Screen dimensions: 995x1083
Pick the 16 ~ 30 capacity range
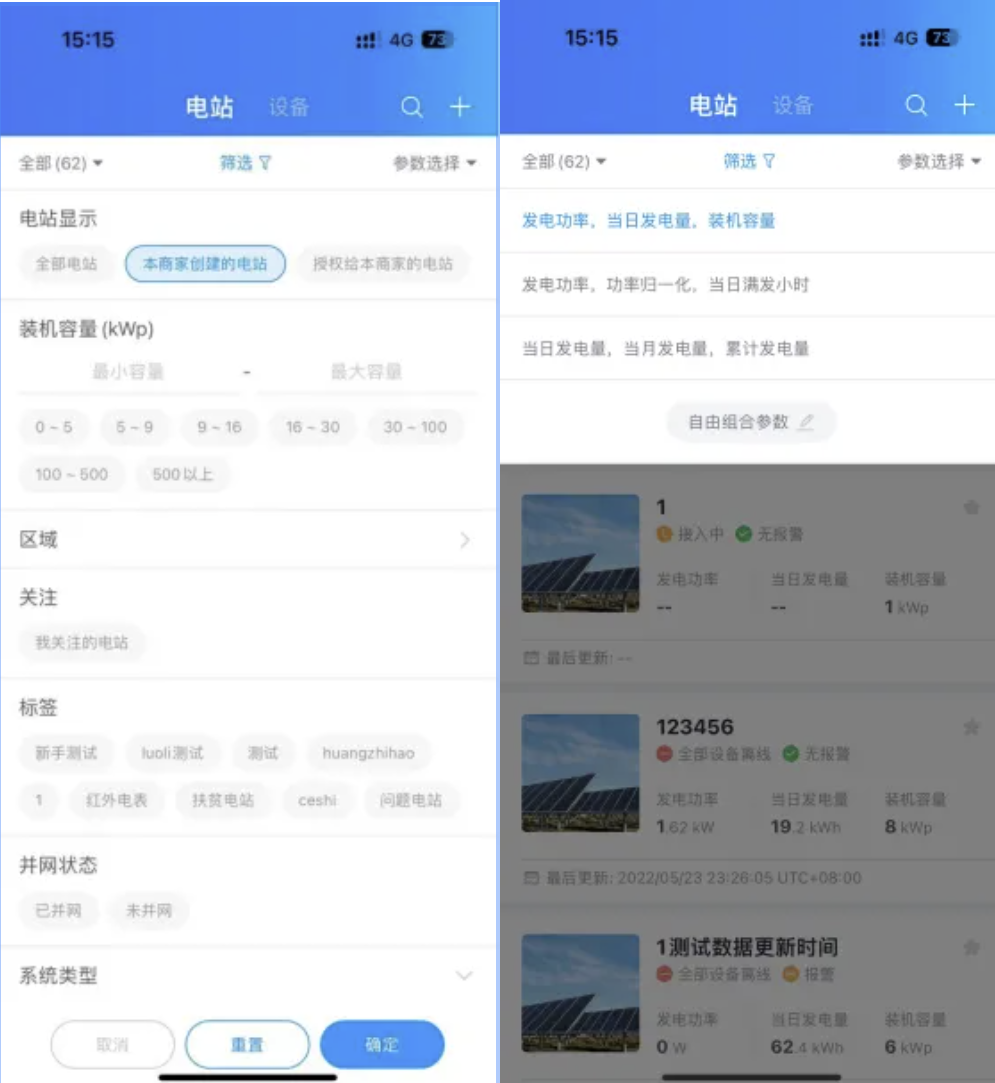312,427
